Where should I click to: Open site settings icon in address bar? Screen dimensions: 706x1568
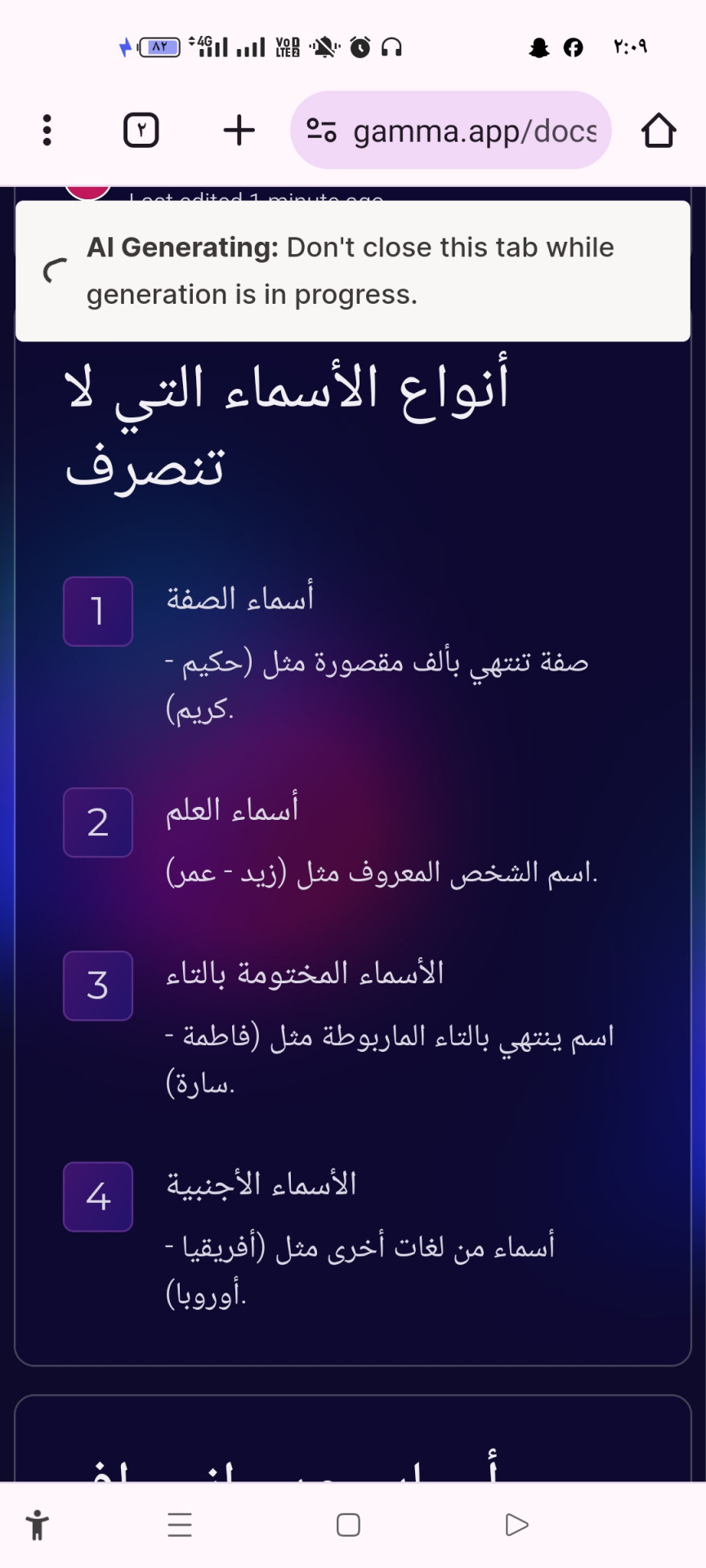pos(321,130)
